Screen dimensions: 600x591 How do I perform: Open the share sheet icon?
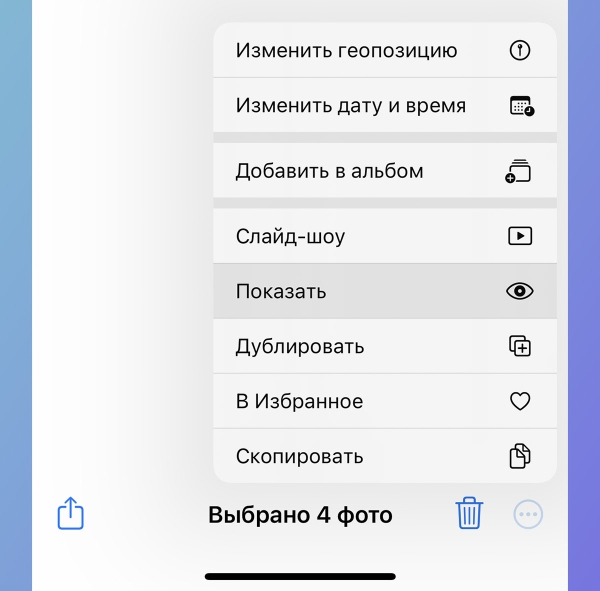pos(71,514)
